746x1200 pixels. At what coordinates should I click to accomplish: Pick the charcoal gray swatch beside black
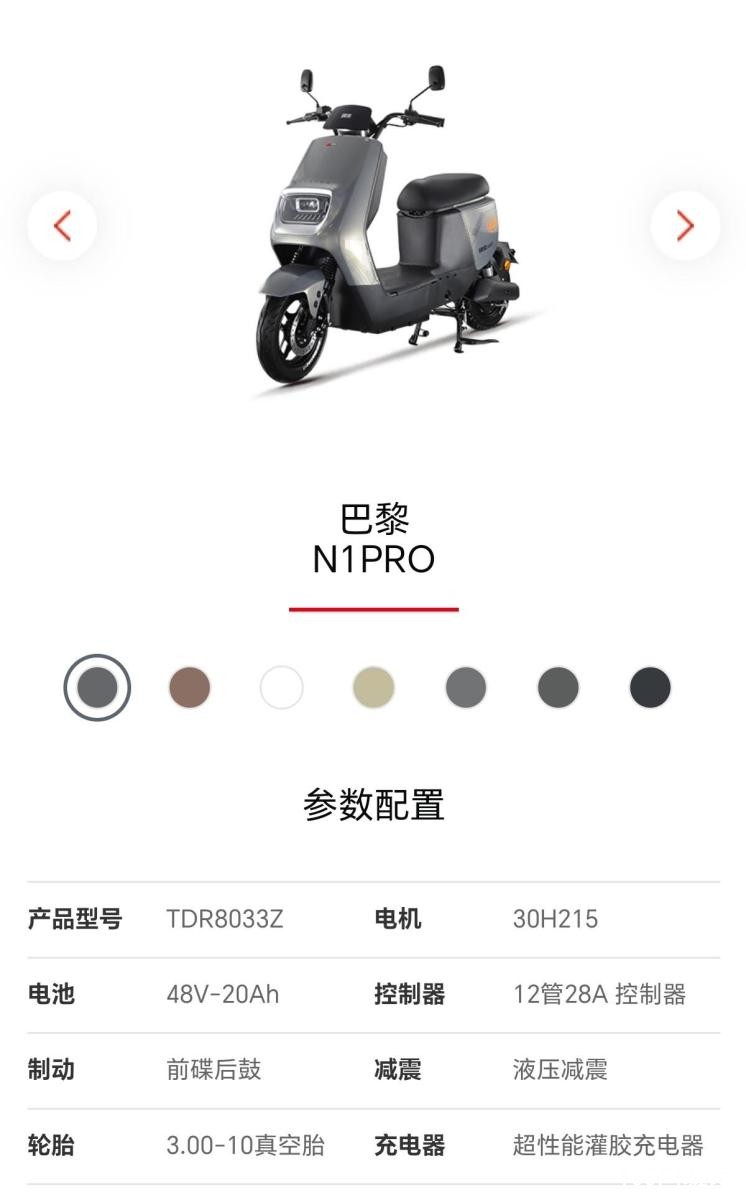558,688
